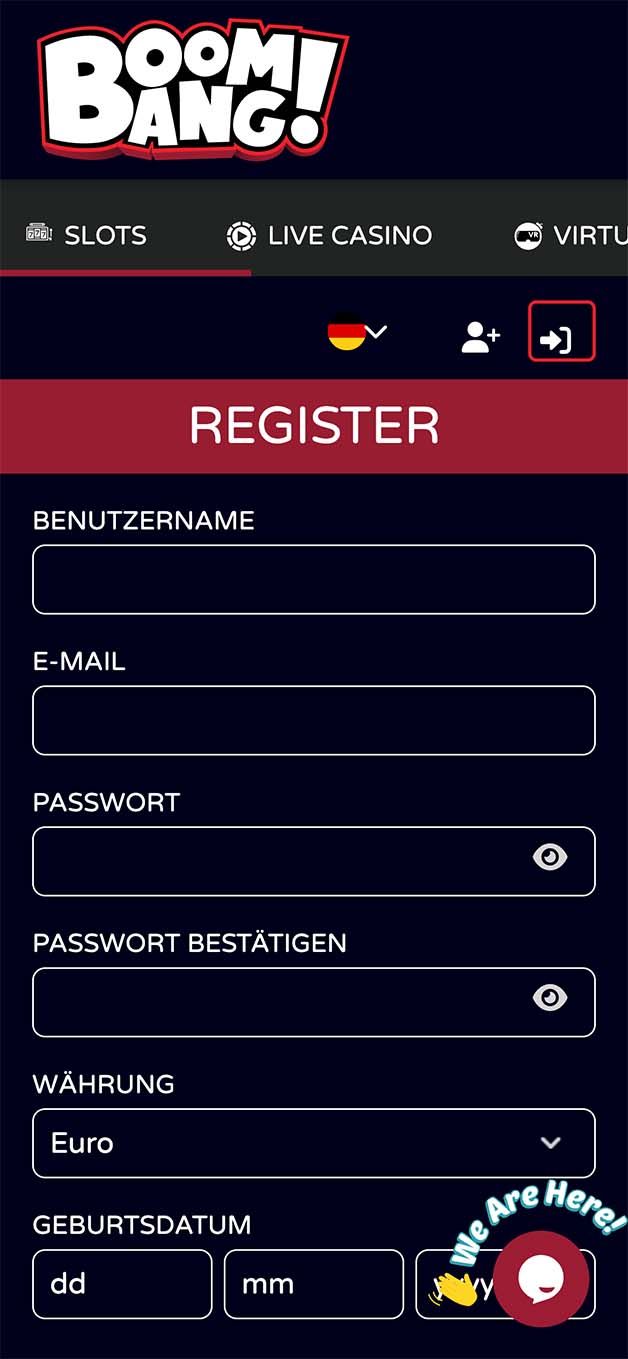Viewport: 628px width, 1359px height.
Task: Reveal the Passwort bestätigen entry
Action: (550, 998)
